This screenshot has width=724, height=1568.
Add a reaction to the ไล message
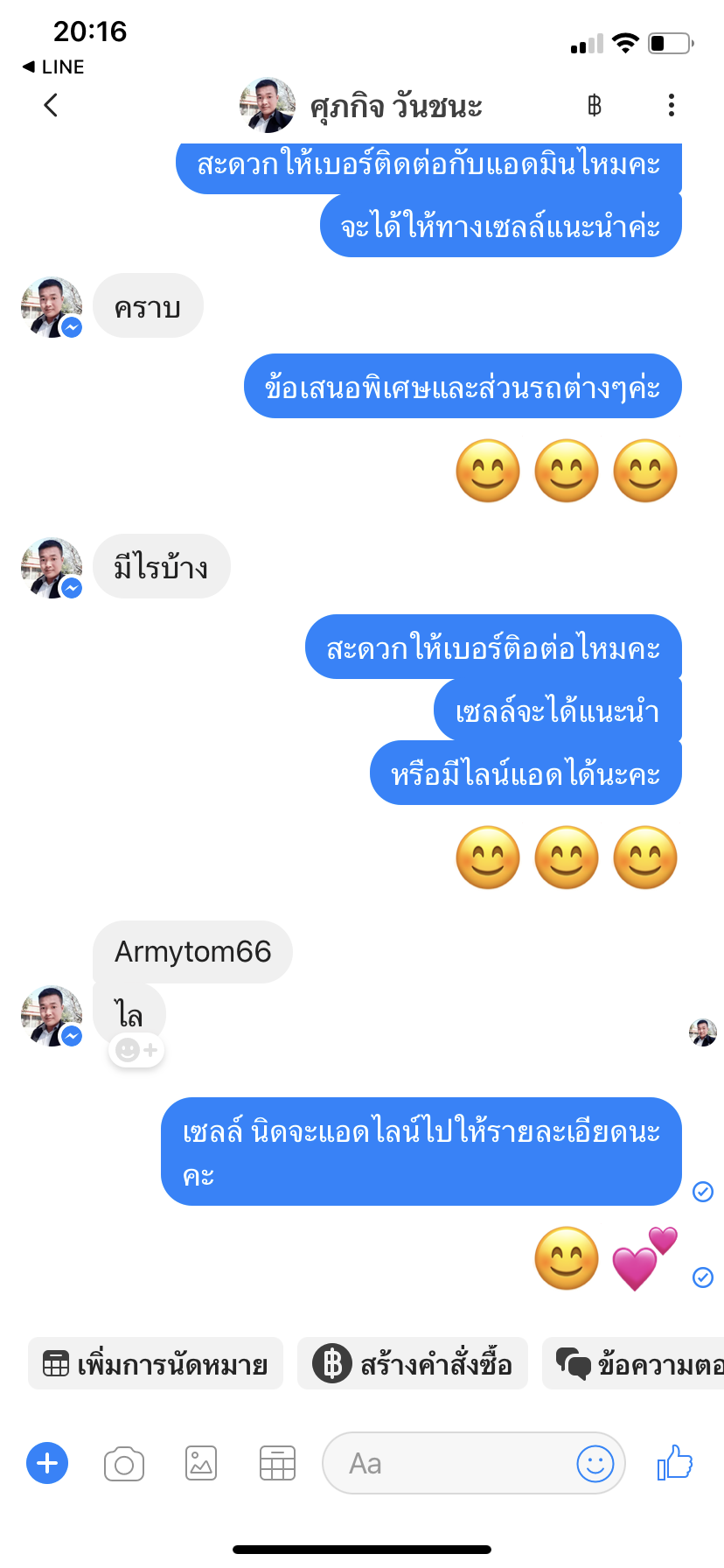point(136,1049)
